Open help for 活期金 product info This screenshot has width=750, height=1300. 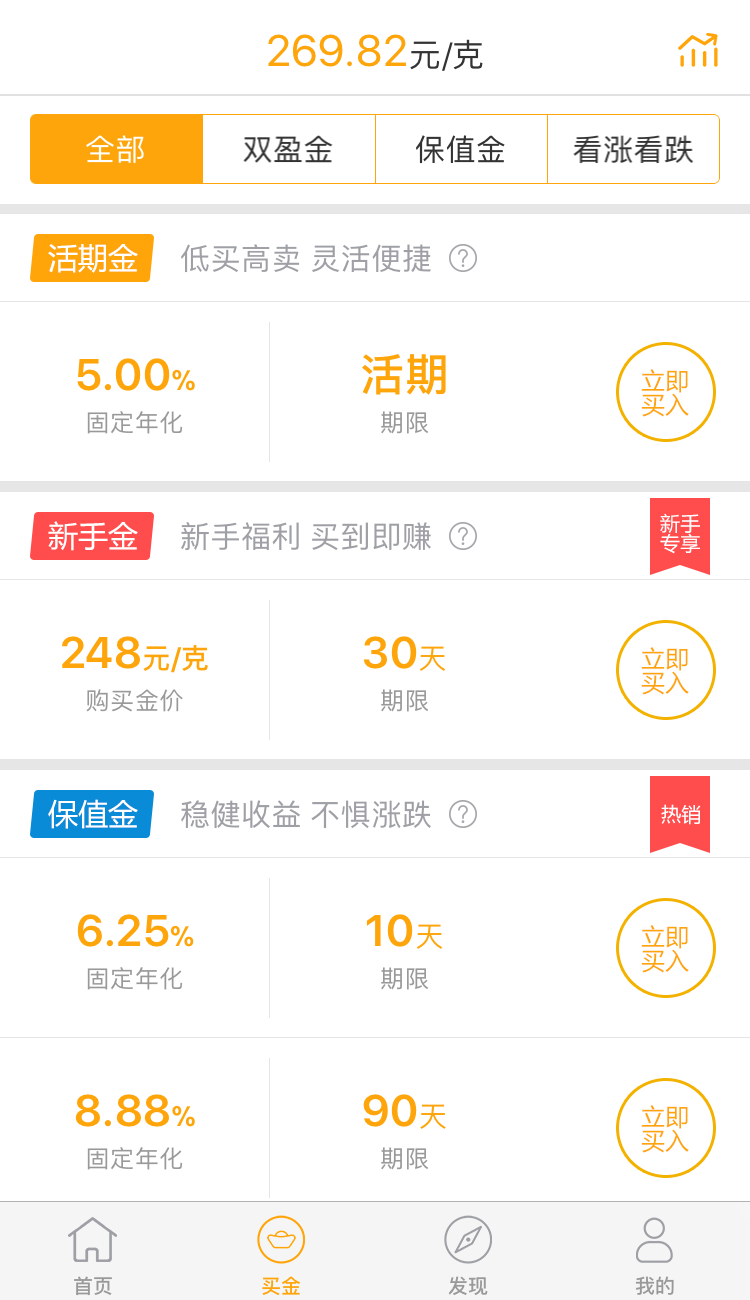point(463,258)
